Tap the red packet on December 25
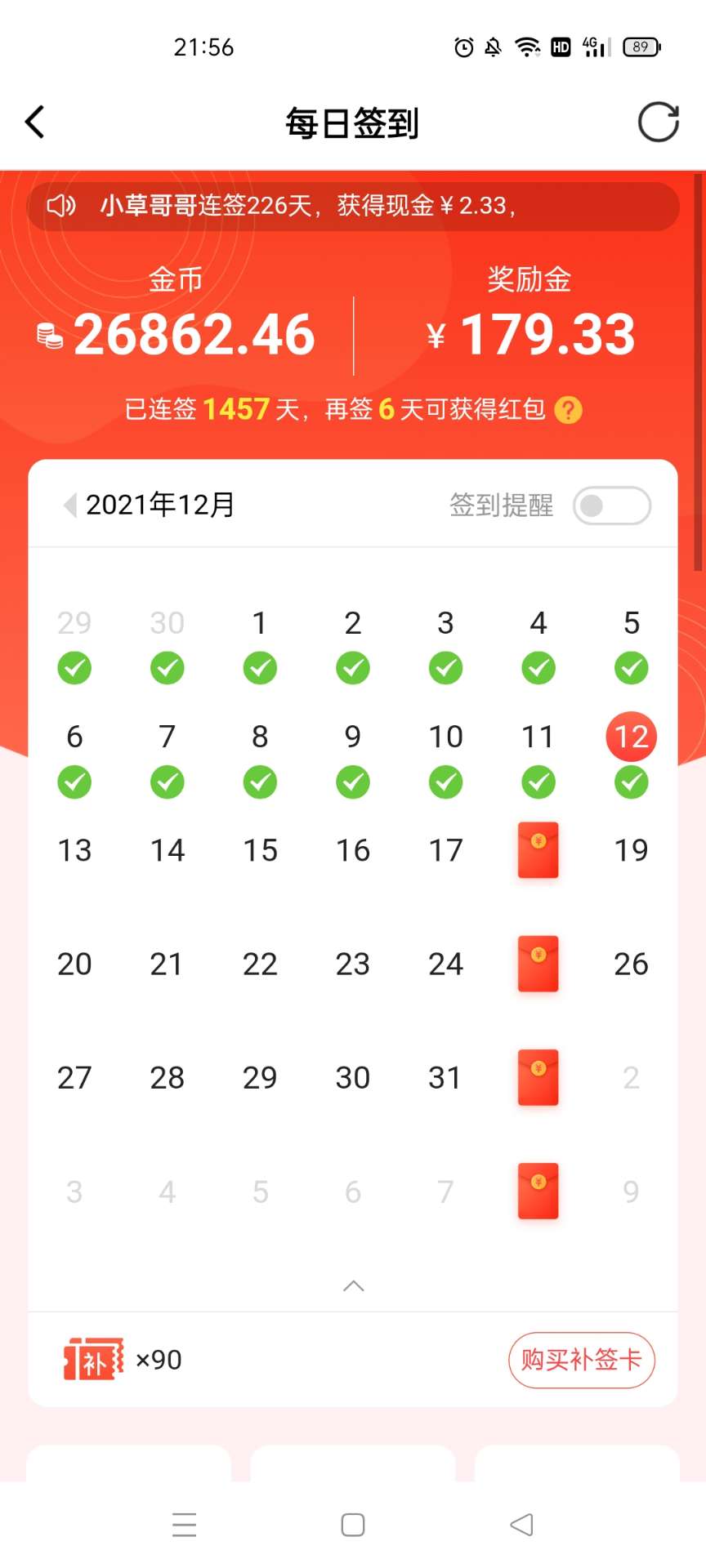This screenshot has height=1568, width=706. [538, 964]
